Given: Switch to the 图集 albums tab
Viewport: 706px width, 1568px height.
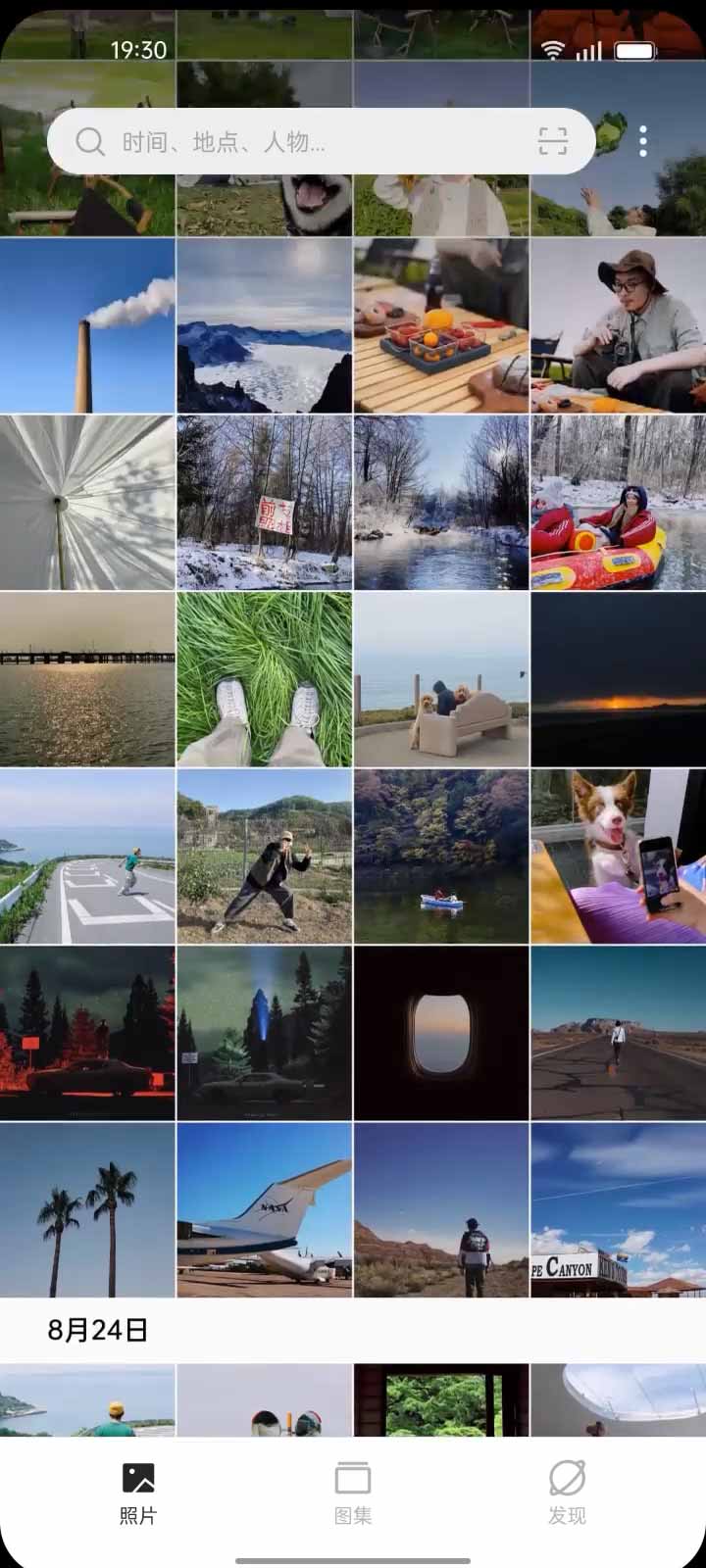Looking at the screenshot, I should pos(353,1493).
